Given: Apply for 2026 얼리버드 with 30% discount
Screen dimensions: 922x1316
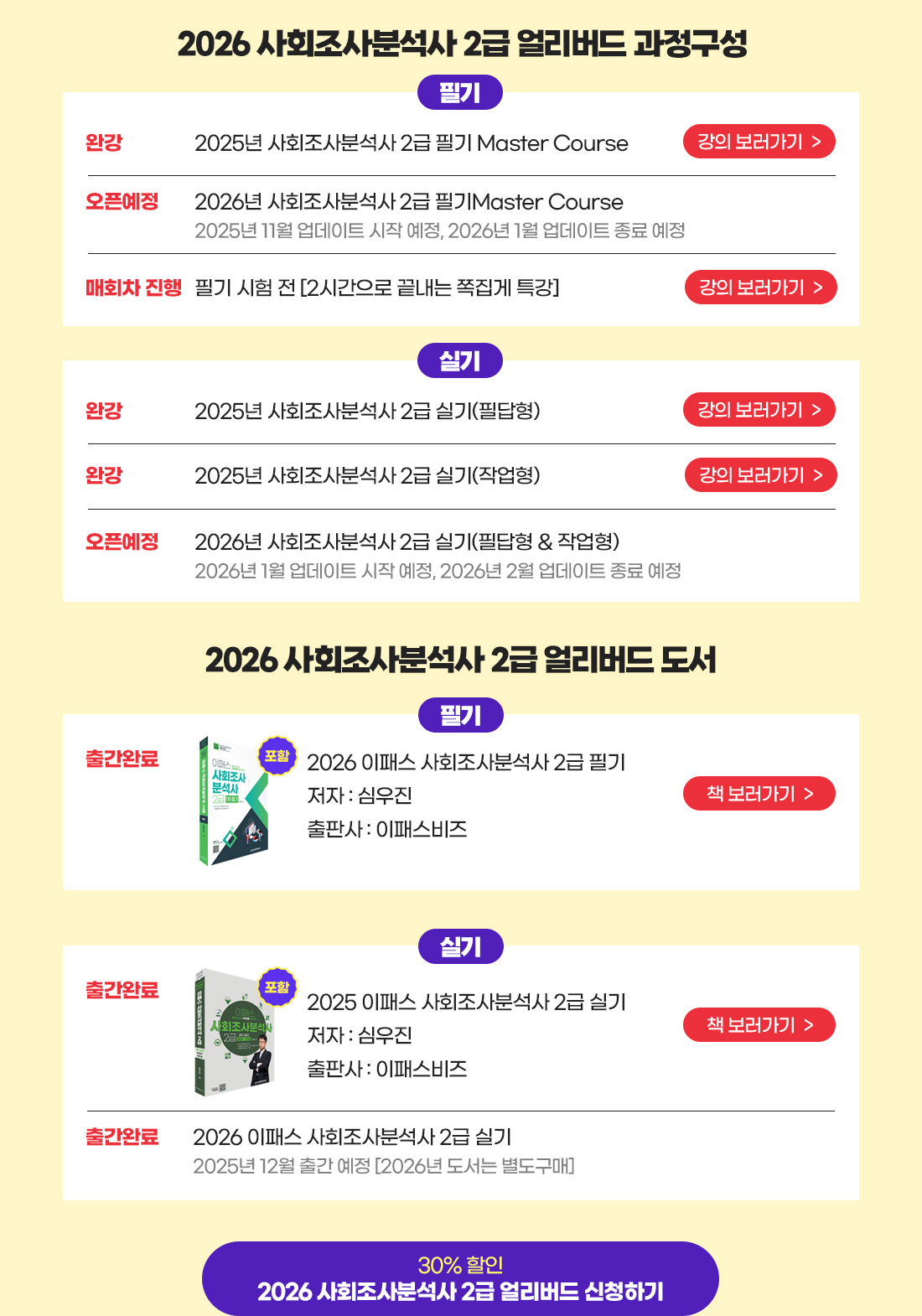Looking at the screenshot, I should tap(460, 1278).
